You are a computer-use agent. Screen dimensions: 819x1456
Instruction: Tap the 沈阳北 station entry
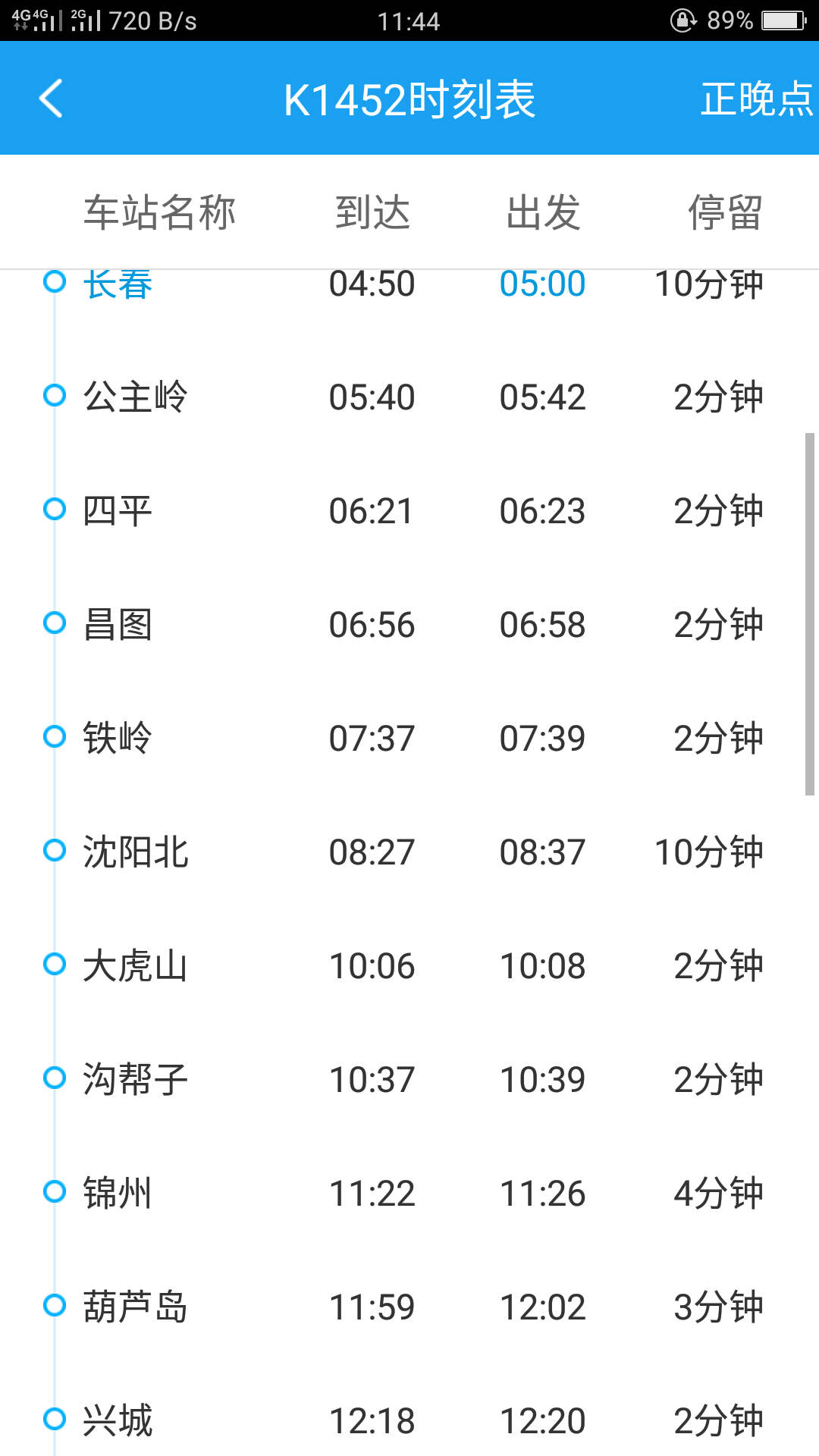(x=409, y=852)
